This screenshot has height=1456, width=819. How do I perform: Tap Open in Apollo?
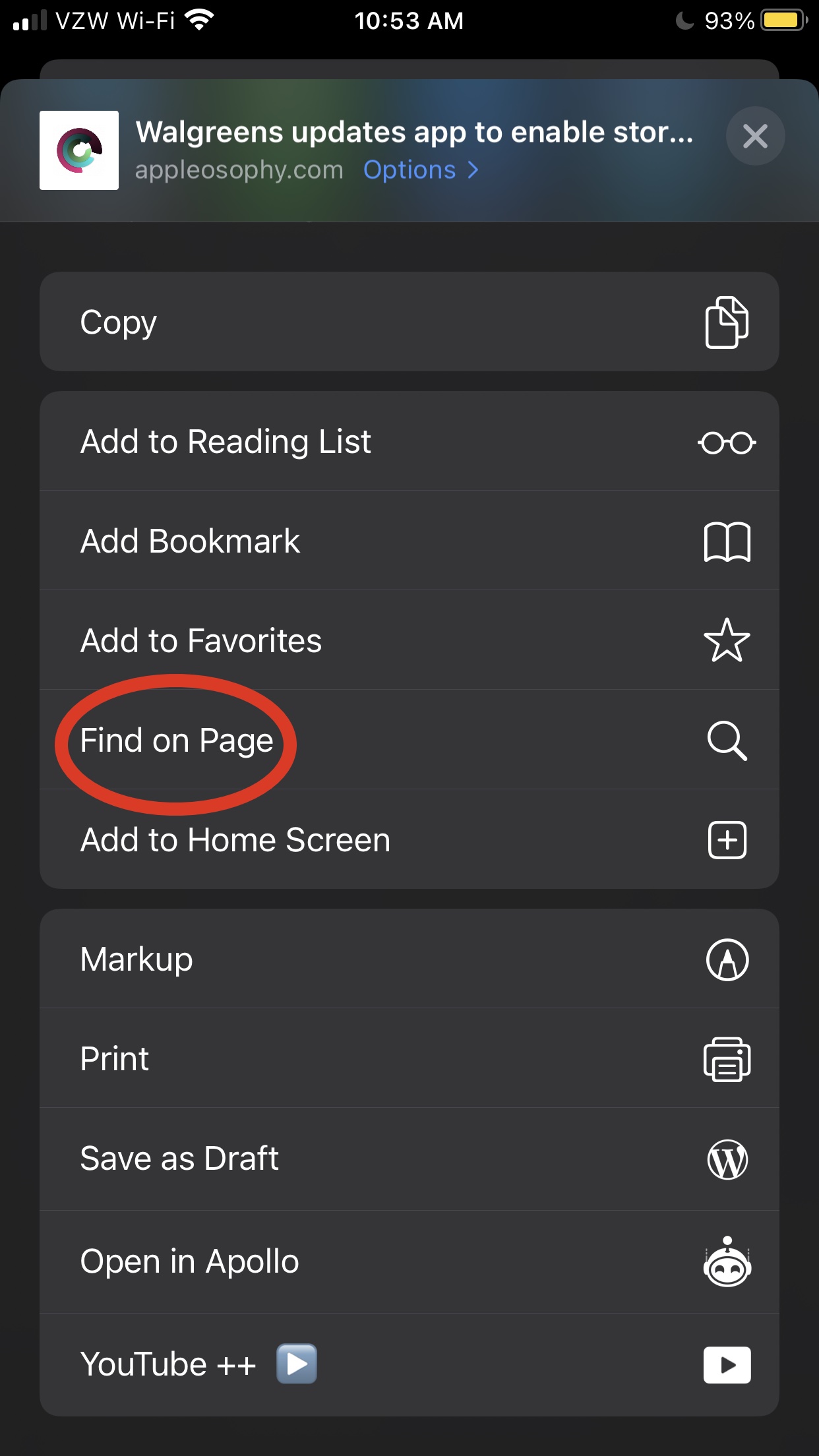pyautogui.click(x=409, y=1261)
